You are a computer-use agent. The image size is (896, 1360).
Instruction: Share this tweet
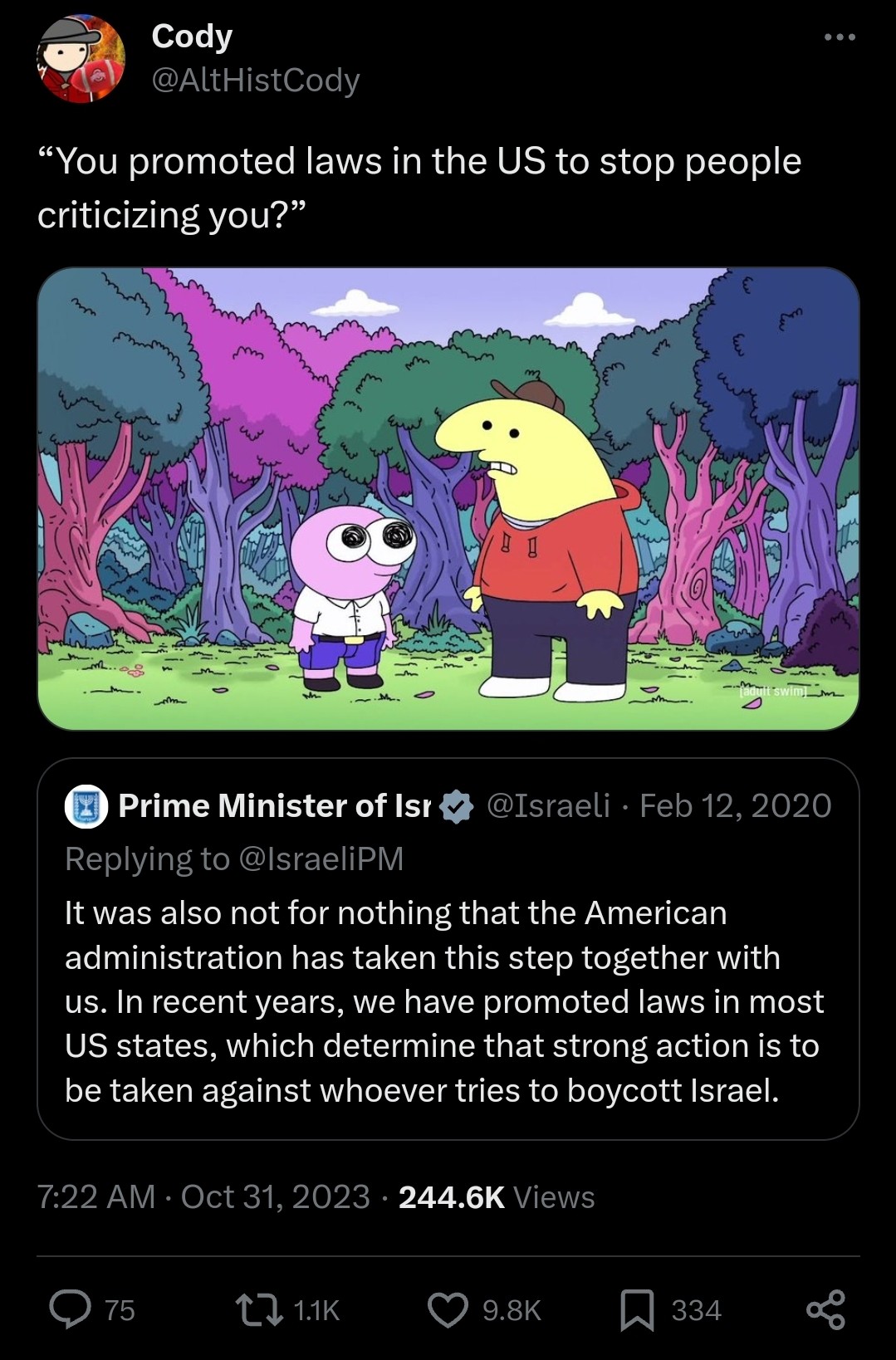pos(825,1309)
